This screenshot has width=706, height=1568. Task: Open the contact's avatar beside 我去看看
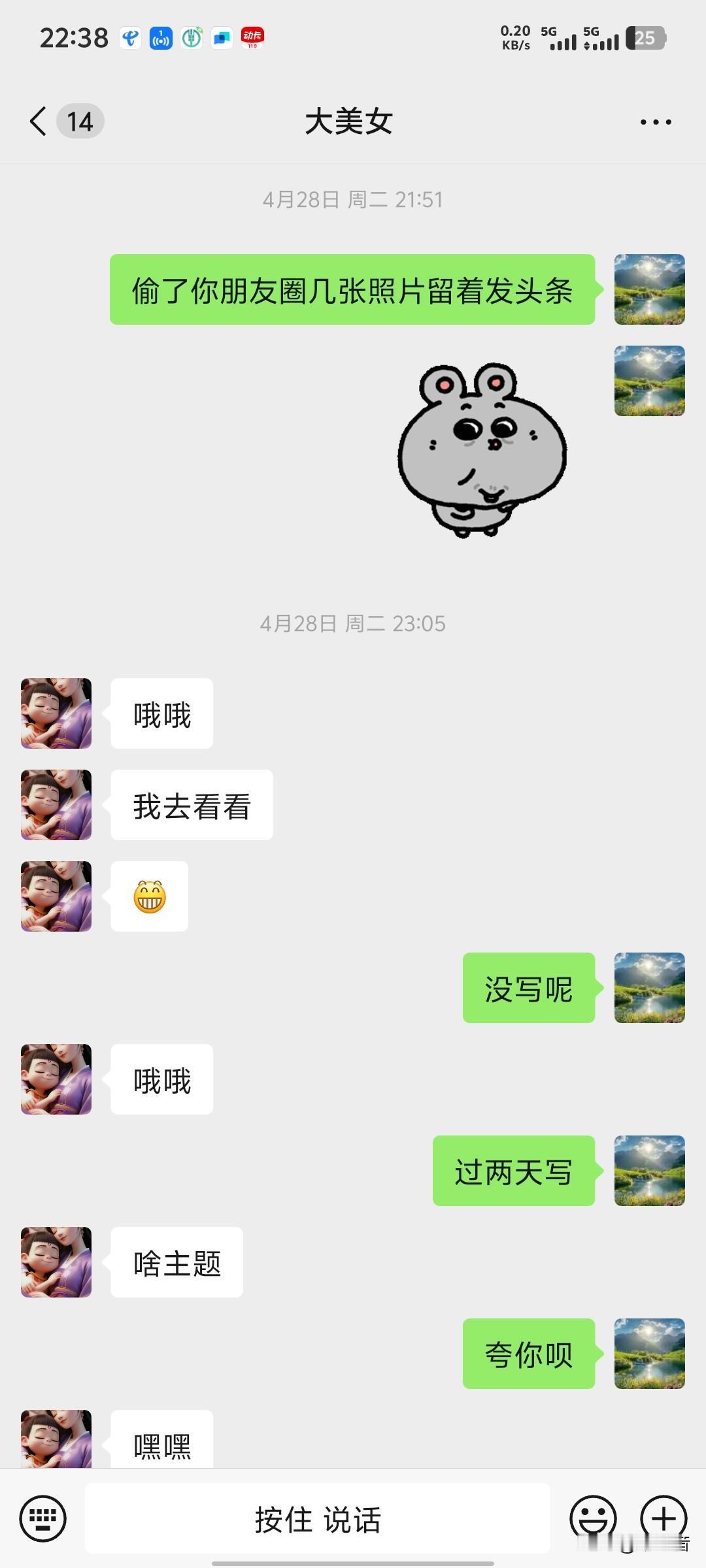click(56, 805)
